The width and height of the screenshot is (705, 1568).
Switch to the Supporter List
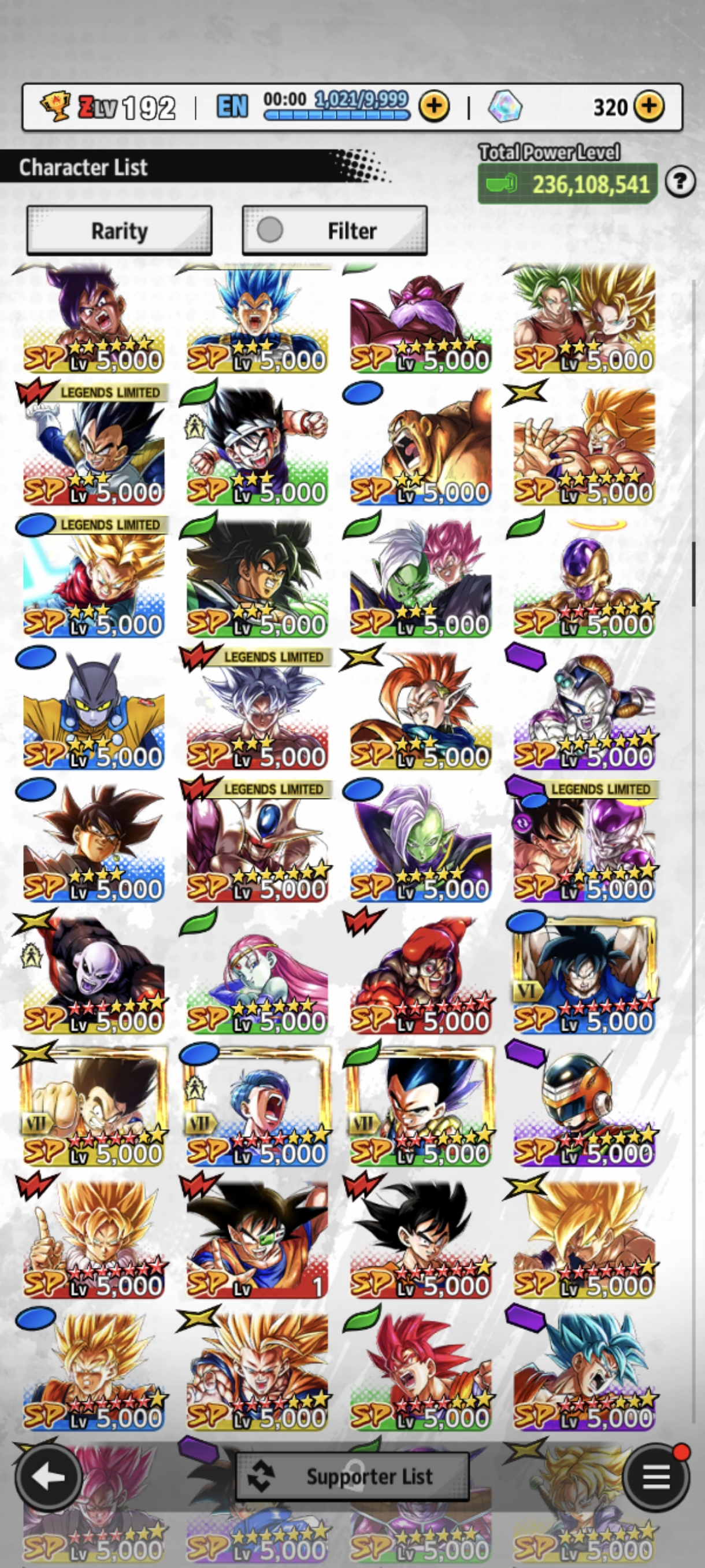(352, 1477)
